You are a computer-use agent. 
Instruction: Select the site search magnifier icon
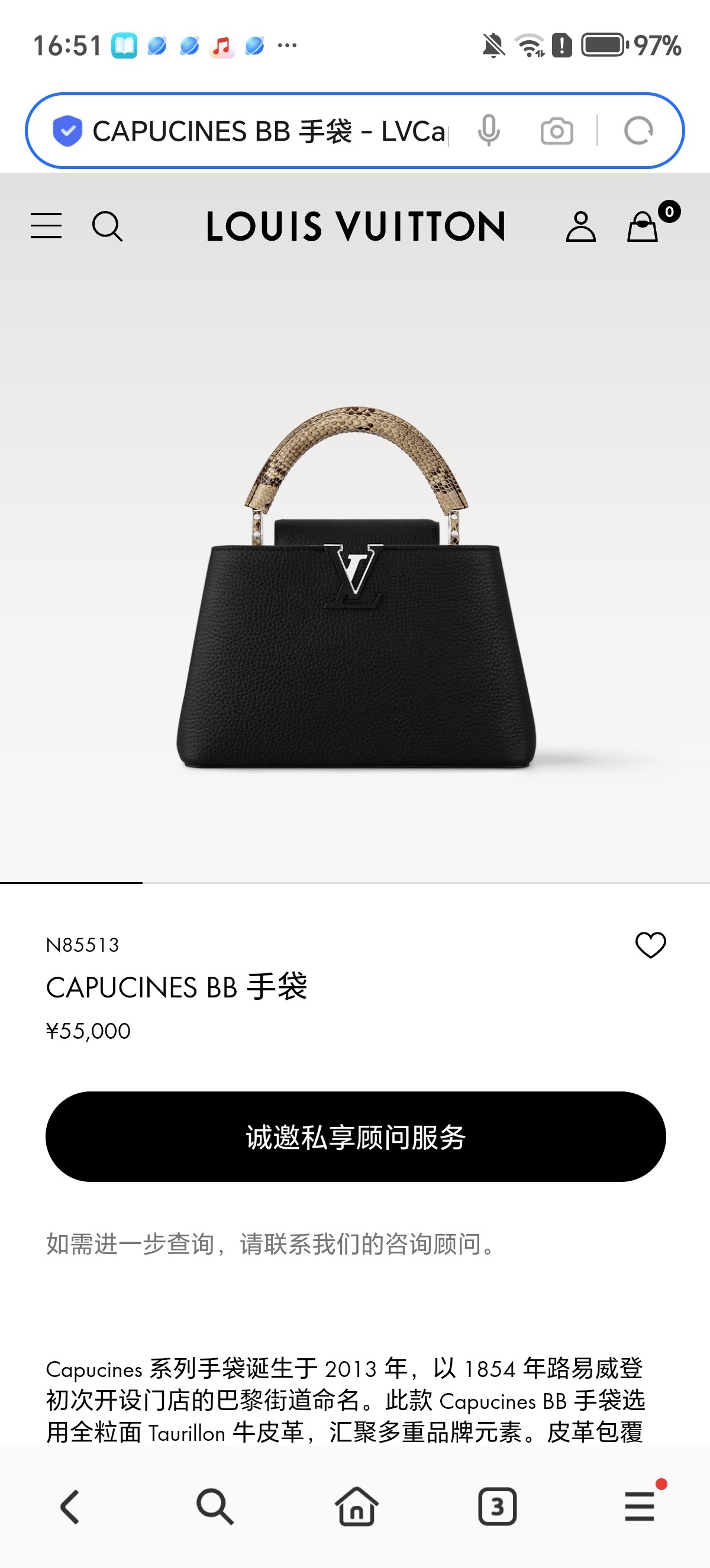[x=108, y=226]
